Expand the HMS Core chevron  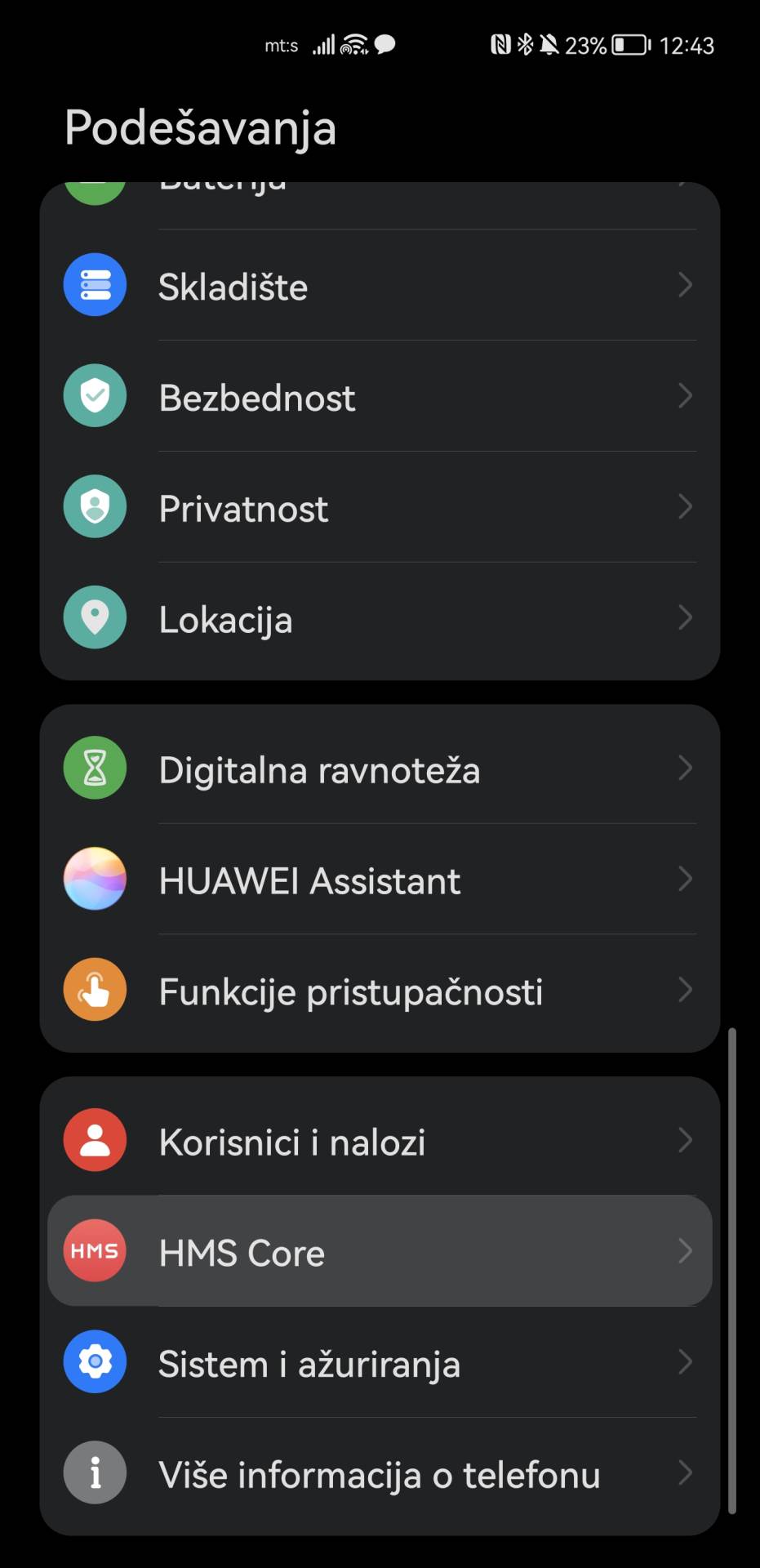[x=685, y=1252]
